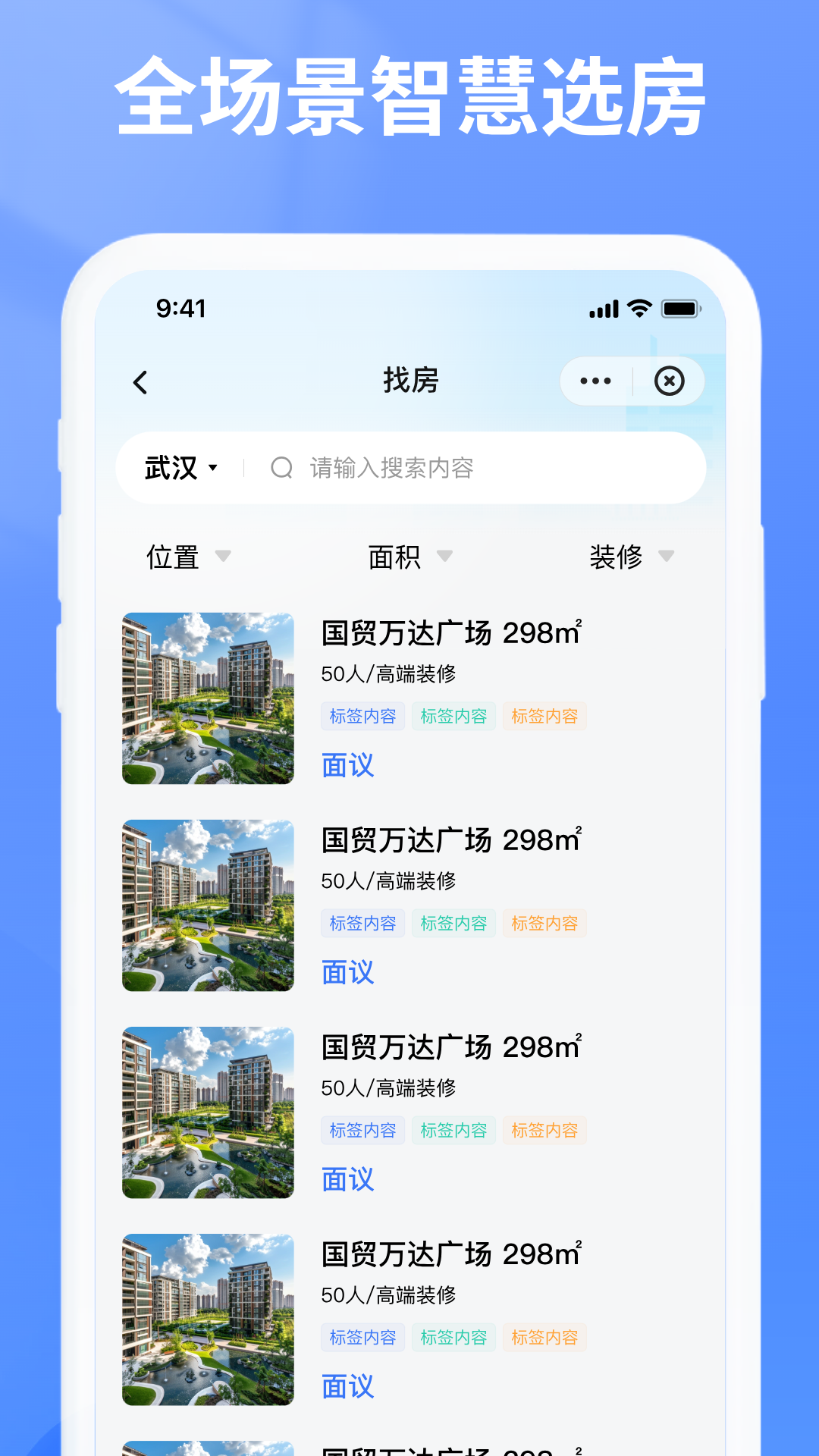This screenshot has width=819, height=1456.
Task: Click the search magnifier icon
Action: pyautogui.click(x=281, y=468)
